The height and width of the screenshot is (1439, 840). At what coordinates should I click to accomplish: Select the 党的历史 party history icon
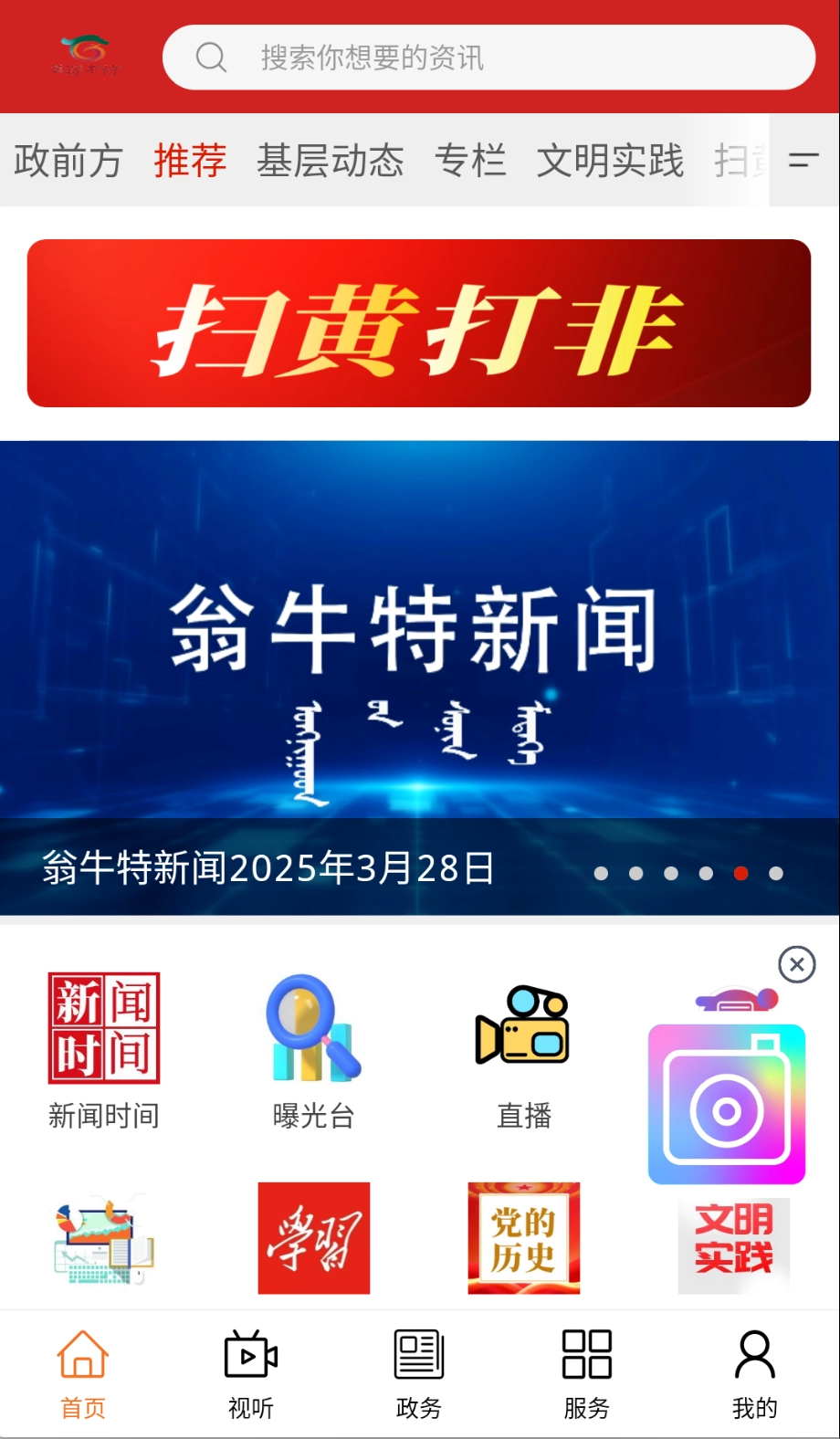[523, 1239]
